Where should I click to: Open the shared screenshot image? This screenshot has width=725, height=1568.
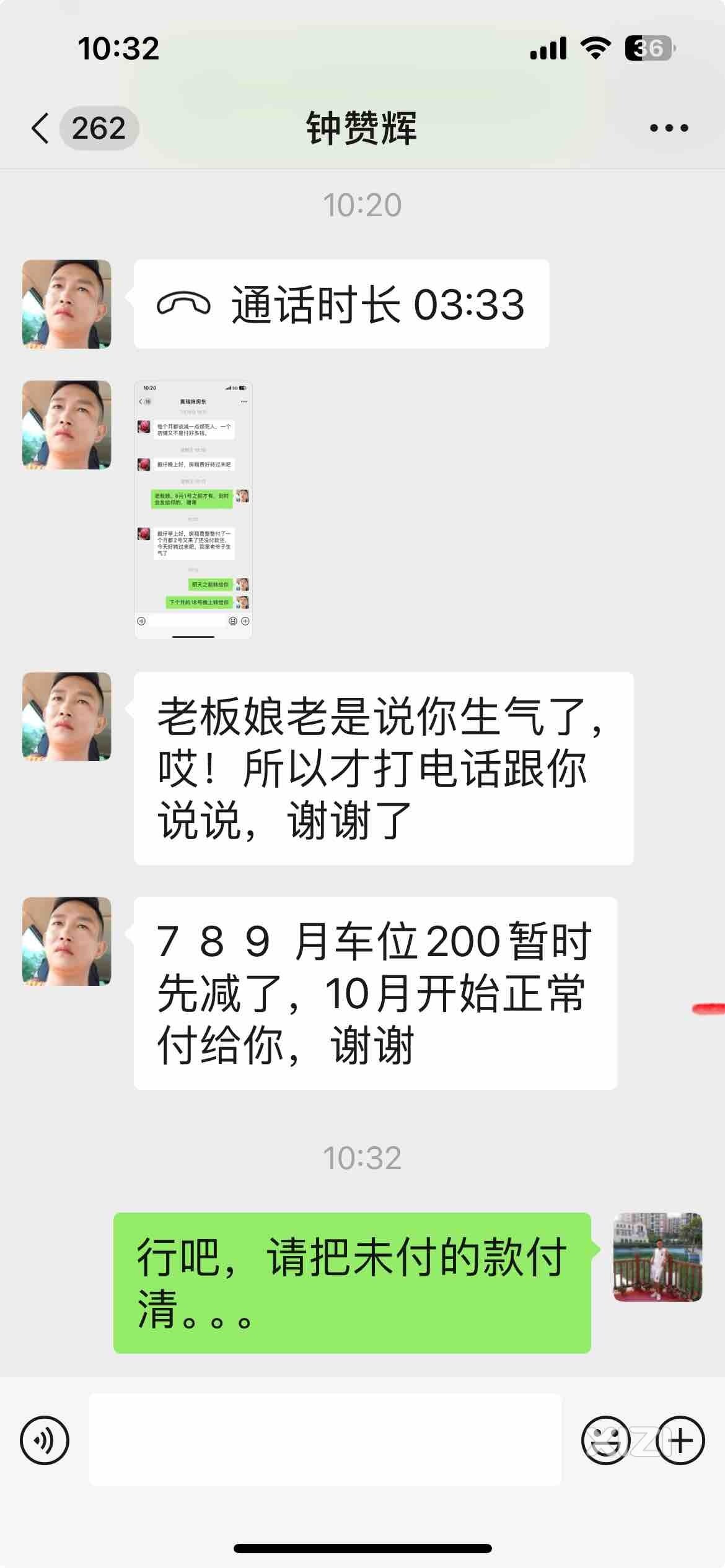click(193, 509)
